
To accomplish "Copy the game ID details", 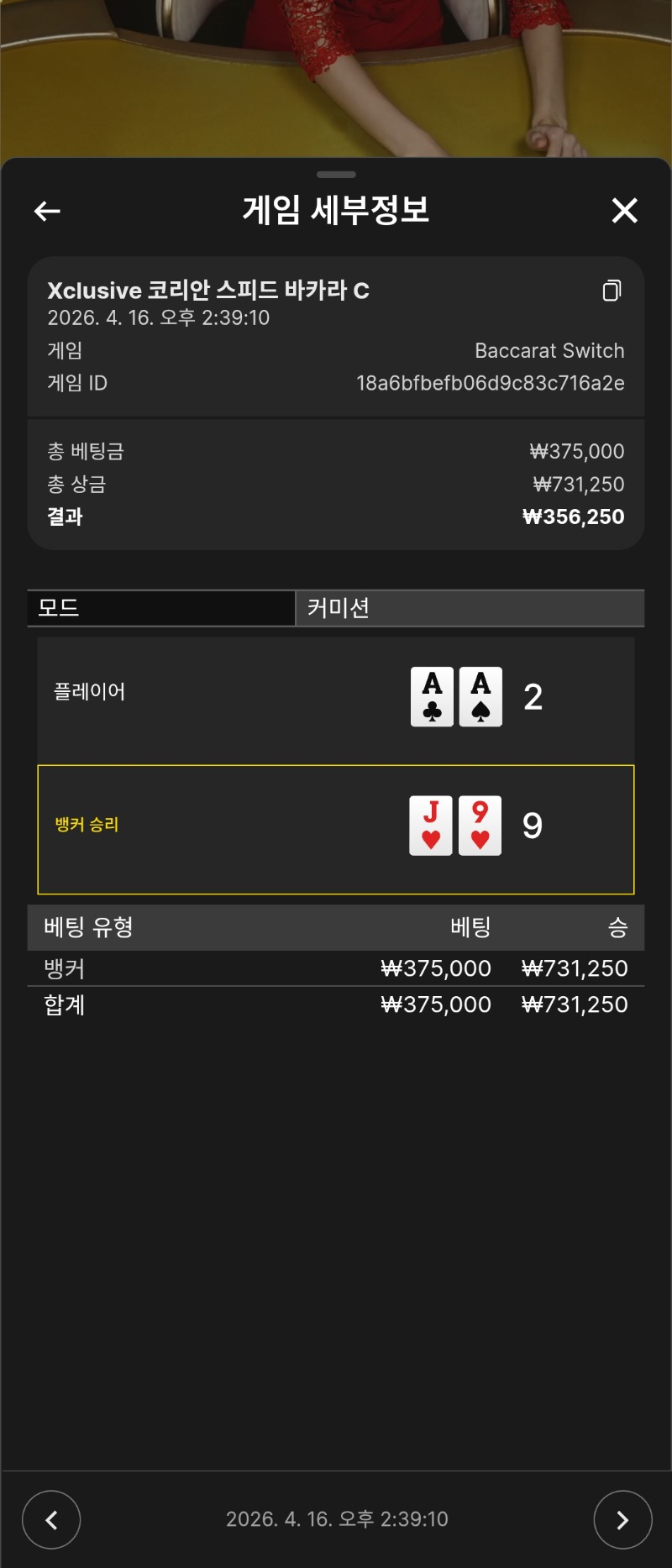I will point(612,291).
